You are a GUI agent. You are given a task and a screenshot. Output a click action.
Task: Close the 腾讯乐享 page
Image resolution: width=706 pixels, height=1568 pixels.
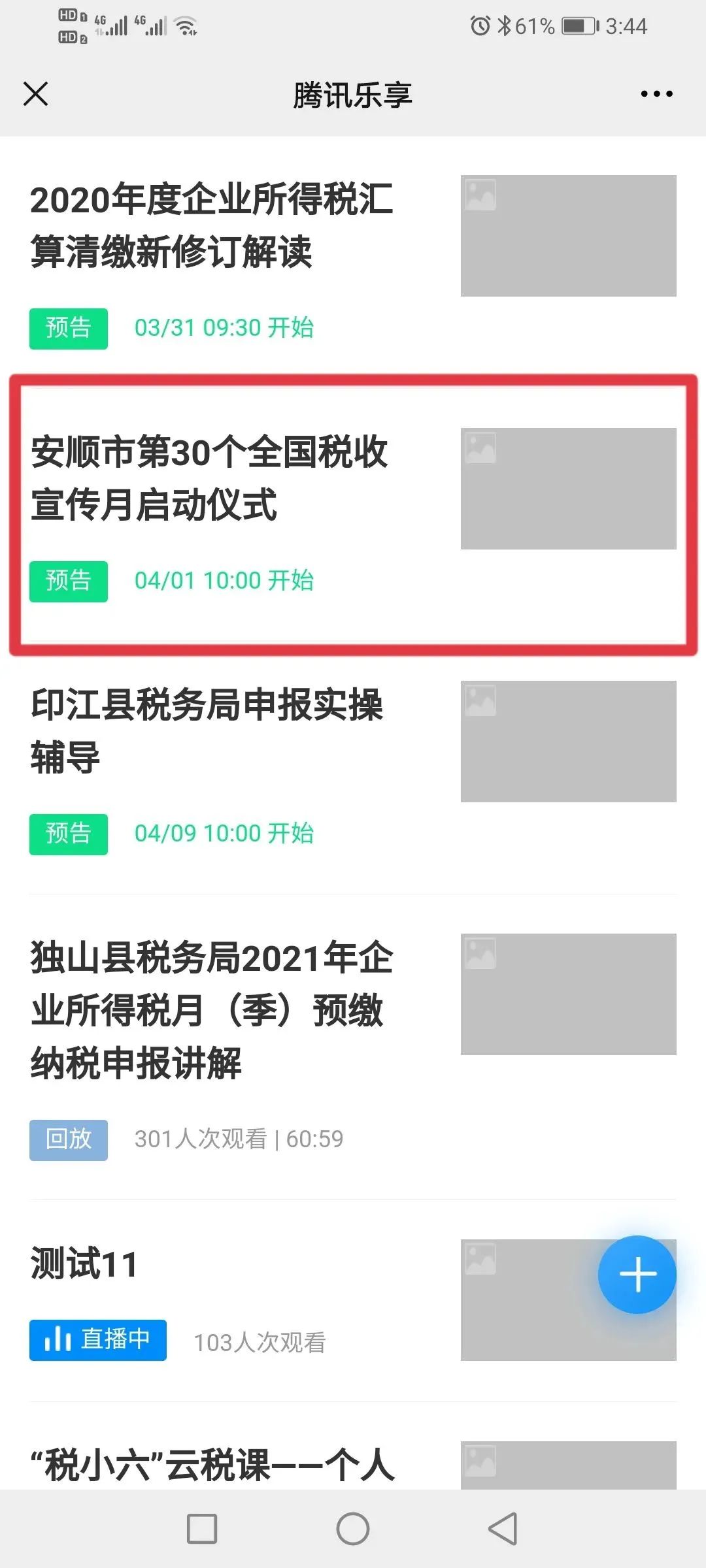pos(36,93)
